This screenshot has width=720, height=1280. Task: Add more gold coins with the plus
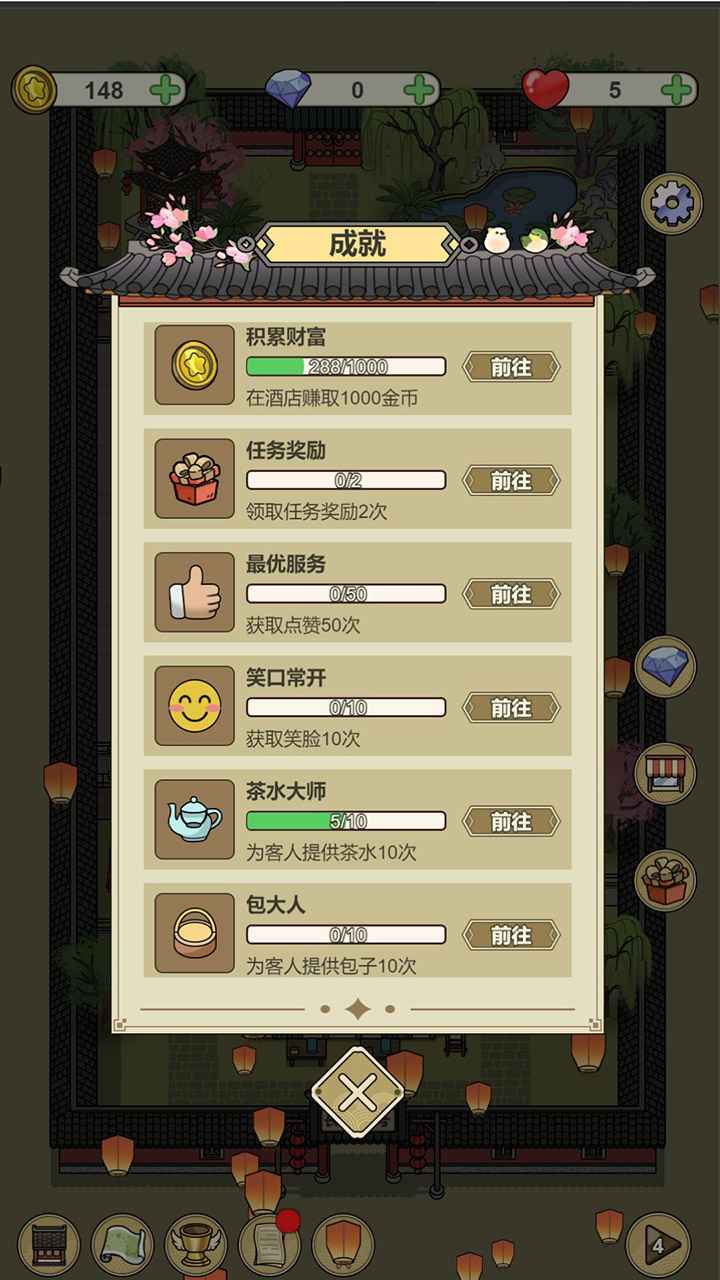(165, 90)
